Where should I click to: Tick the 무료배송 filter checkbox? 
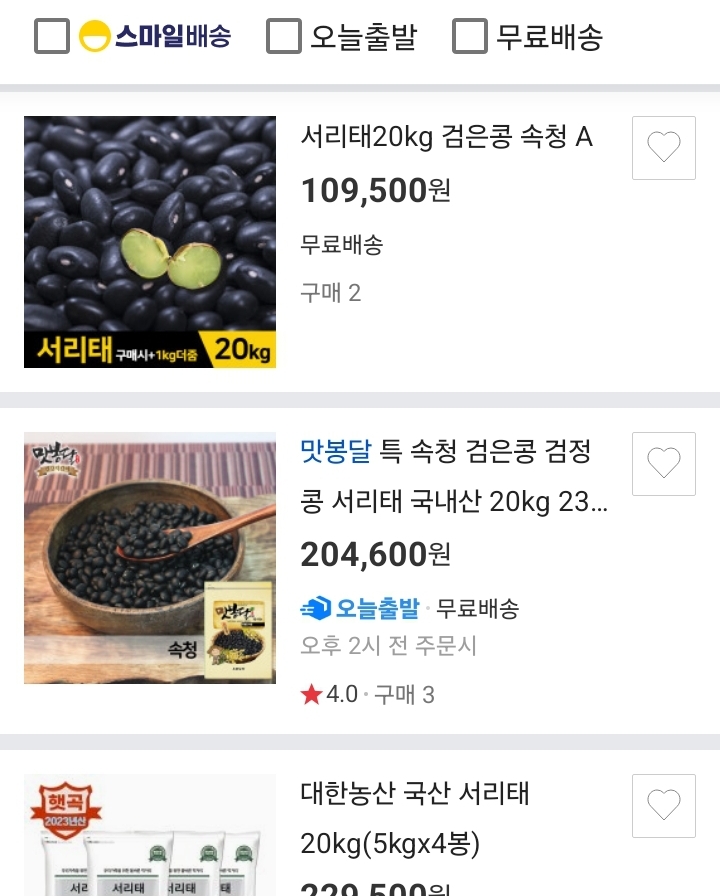point(470,37)
